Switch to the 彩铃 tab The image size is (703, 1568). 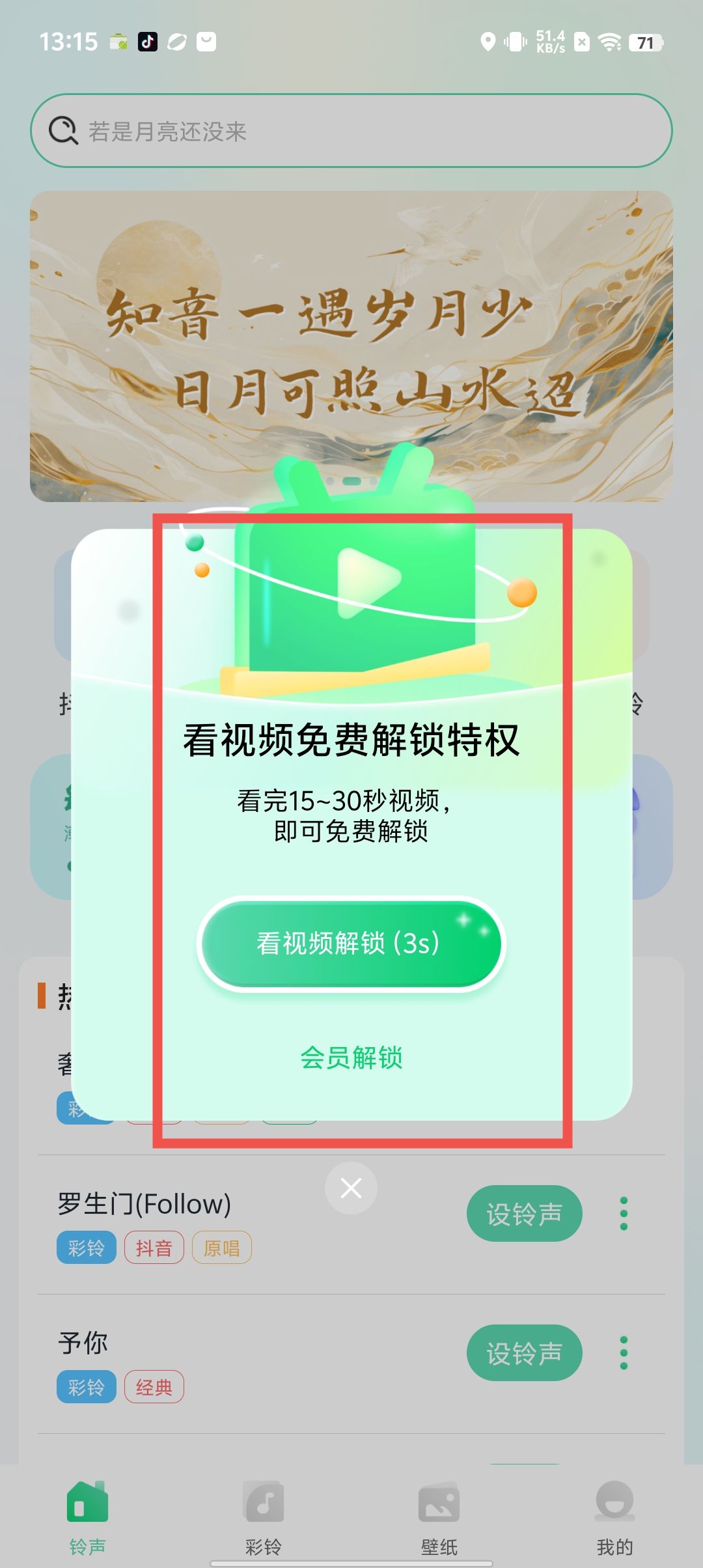[x=264, y=1519]
